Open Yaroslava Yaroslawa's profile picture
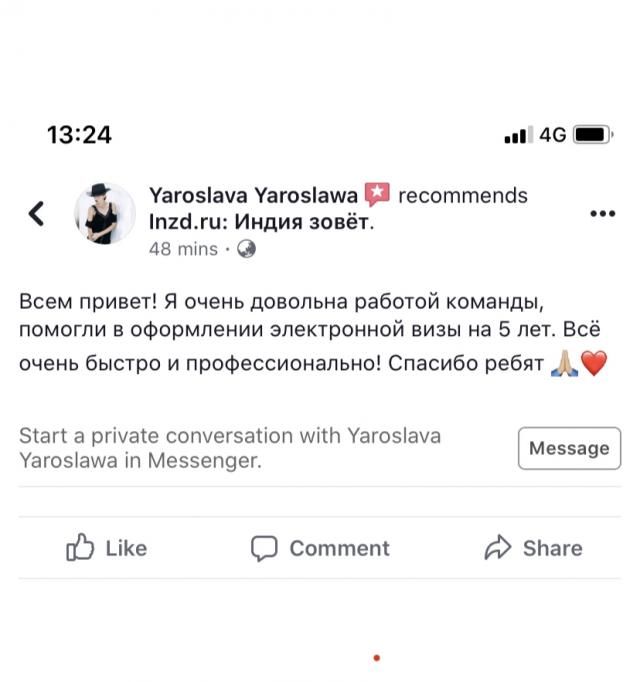640x682 pixels. (105, 214)
